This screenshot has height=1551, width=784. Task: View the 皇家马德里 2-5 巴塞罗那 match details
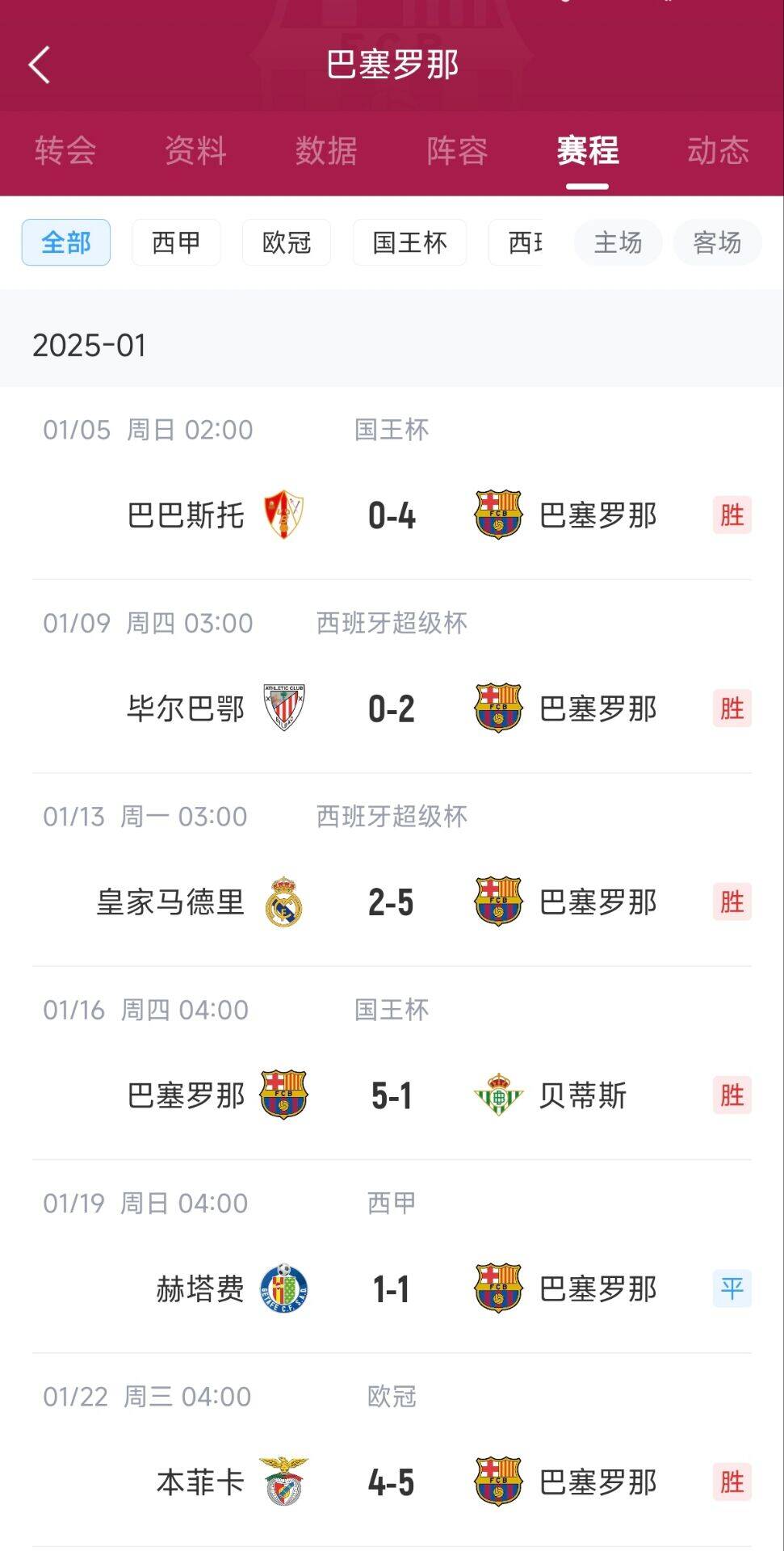click(392, 902)
